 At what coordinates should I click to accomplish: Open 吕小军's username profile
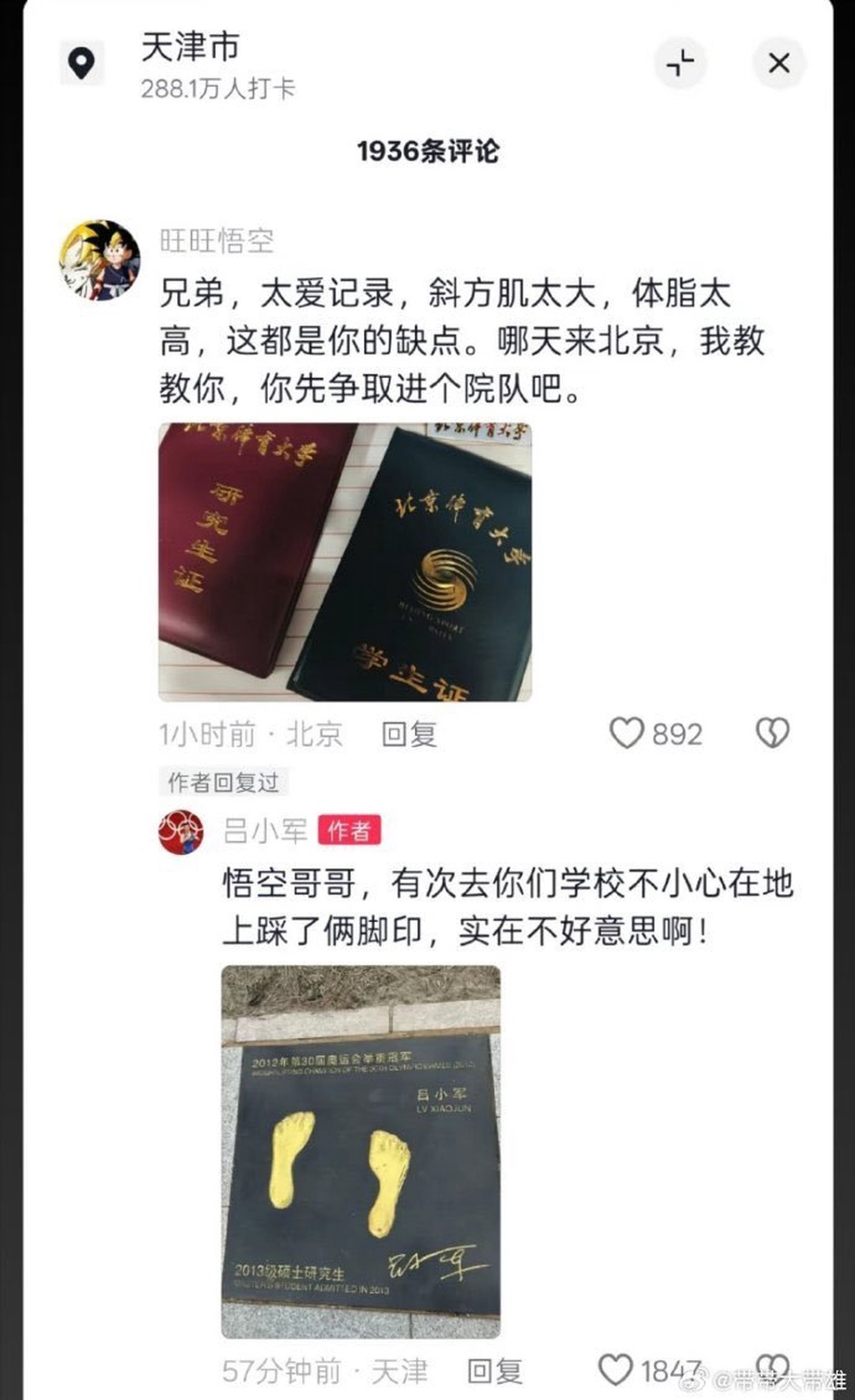(265, 831)
